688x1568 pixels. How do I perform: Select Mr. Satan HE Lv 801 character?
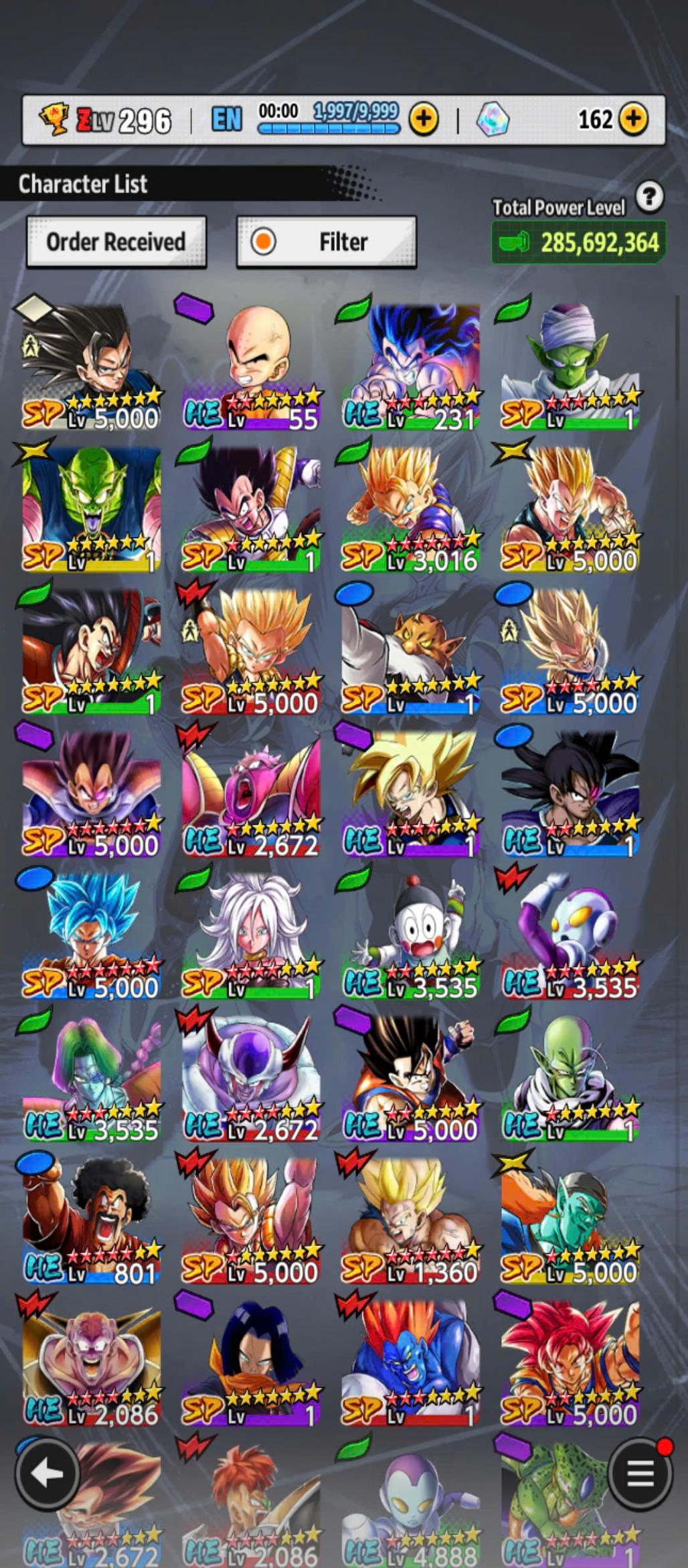[92, 1220]
